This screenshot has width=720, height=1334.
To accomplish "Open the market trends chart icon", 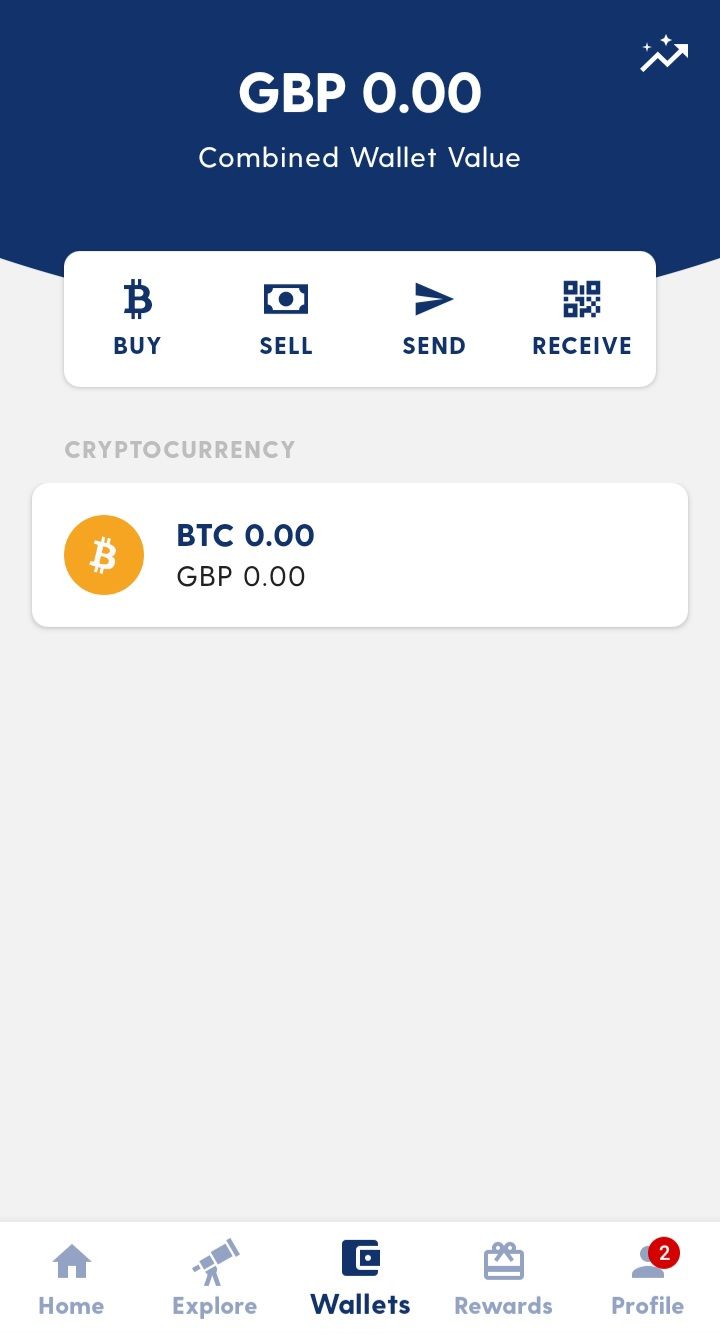I will (664, 55).
